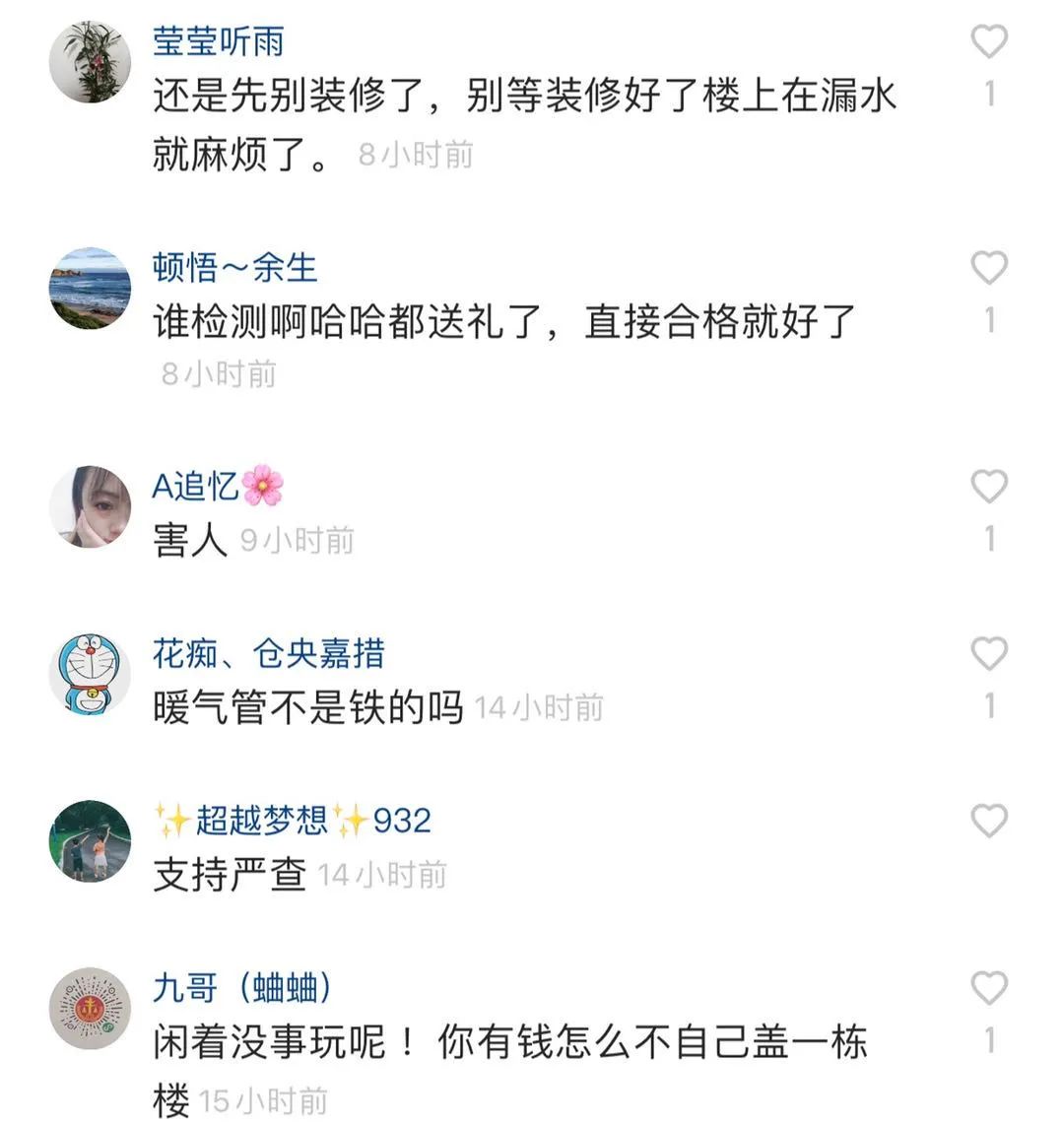
Task: Like 超越梦想932's comment
Action: click(989, 821)
